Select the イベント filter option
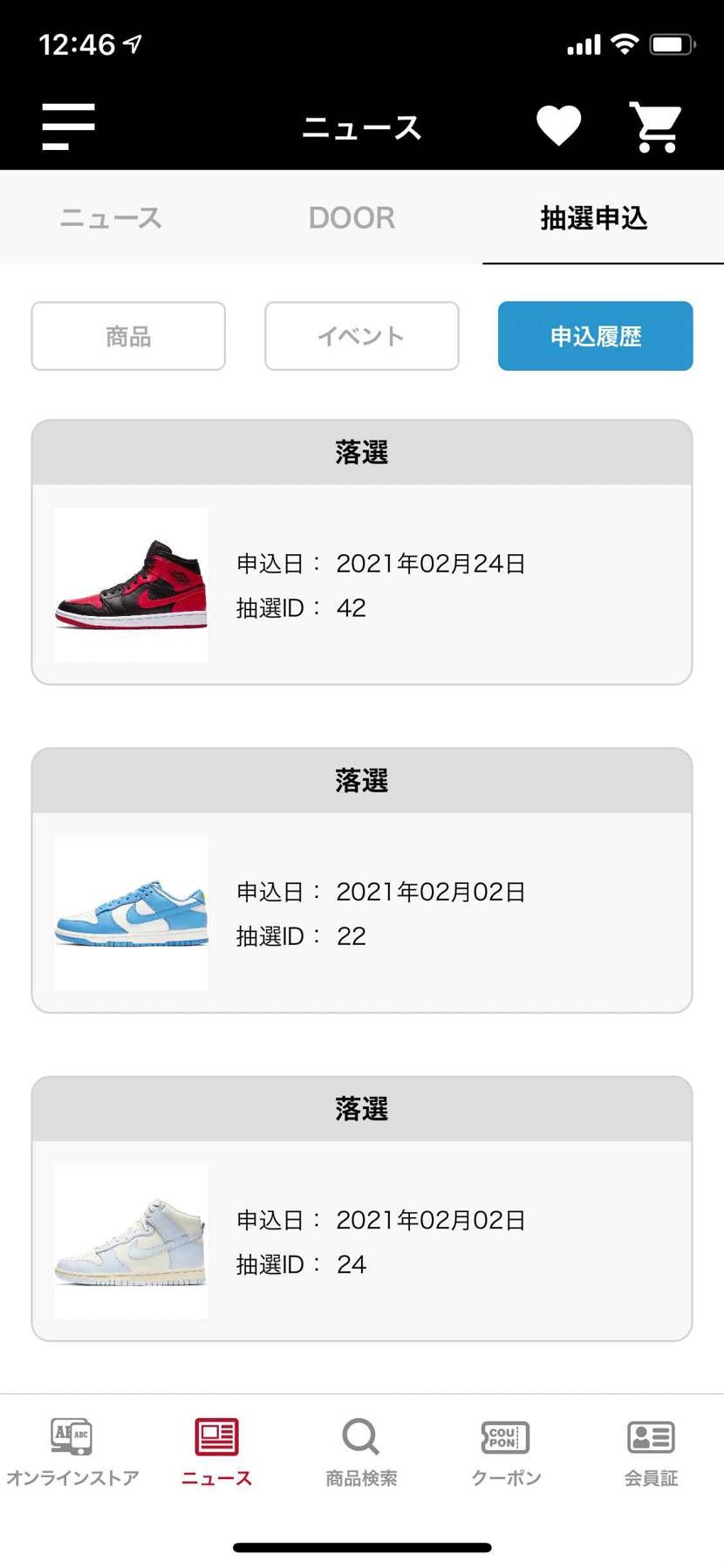The width and height of the screenshot is (724, 1568). click(x=361, y=336)
